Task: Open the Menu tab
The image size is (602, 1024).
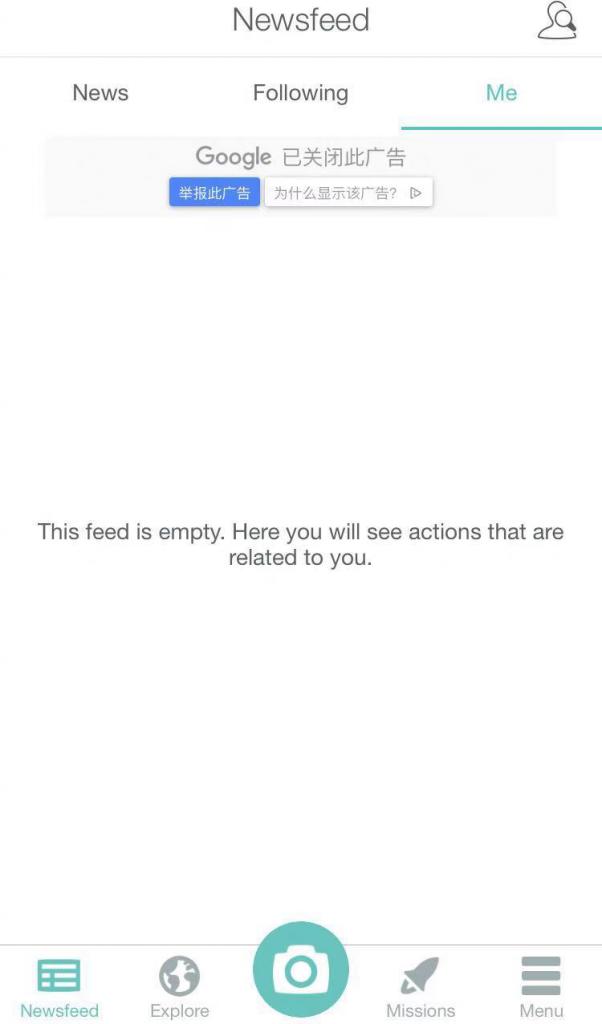Action: (x=541, y=986)
